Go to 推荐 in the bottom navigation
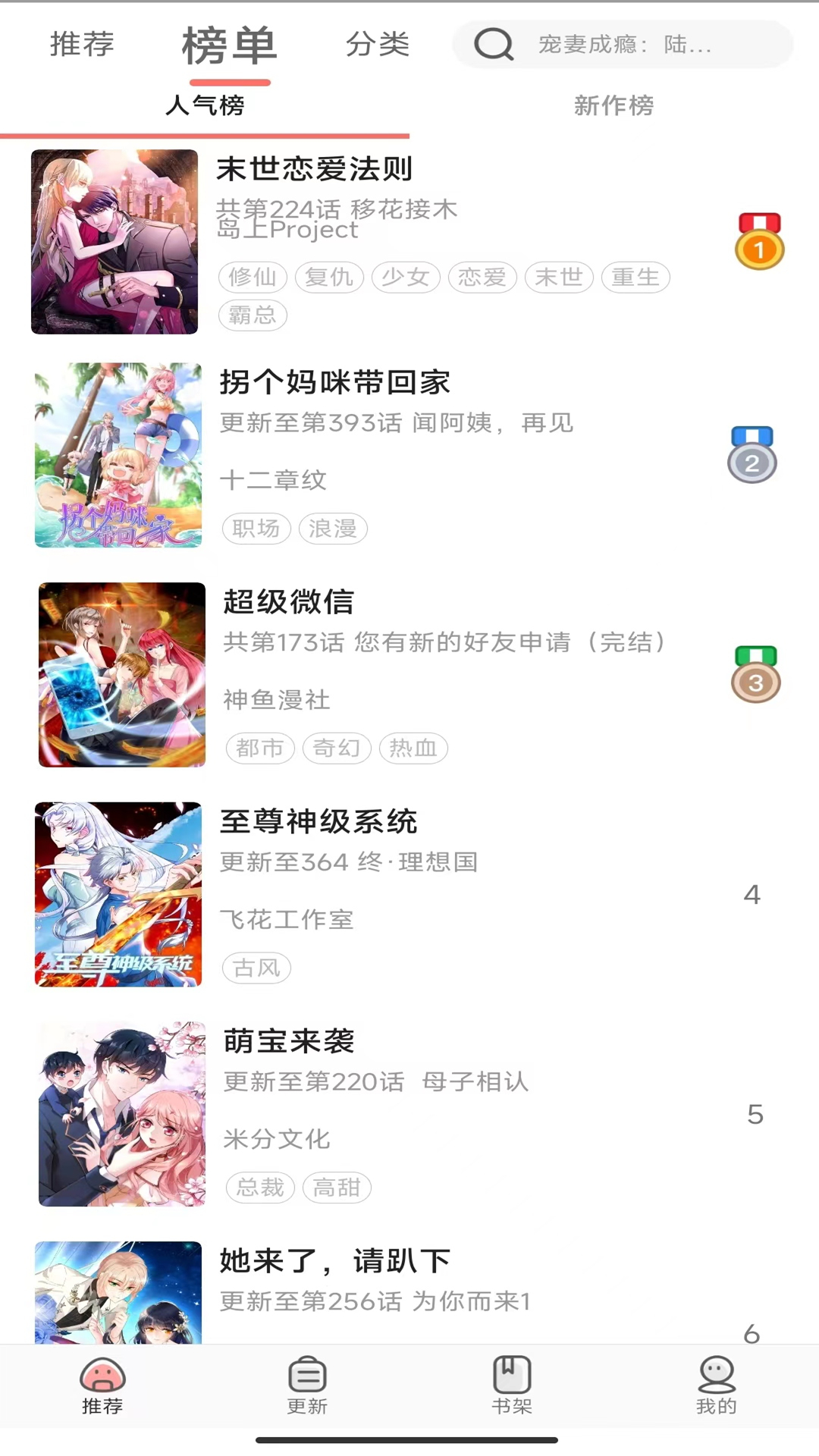 [x=102, y=1385]
